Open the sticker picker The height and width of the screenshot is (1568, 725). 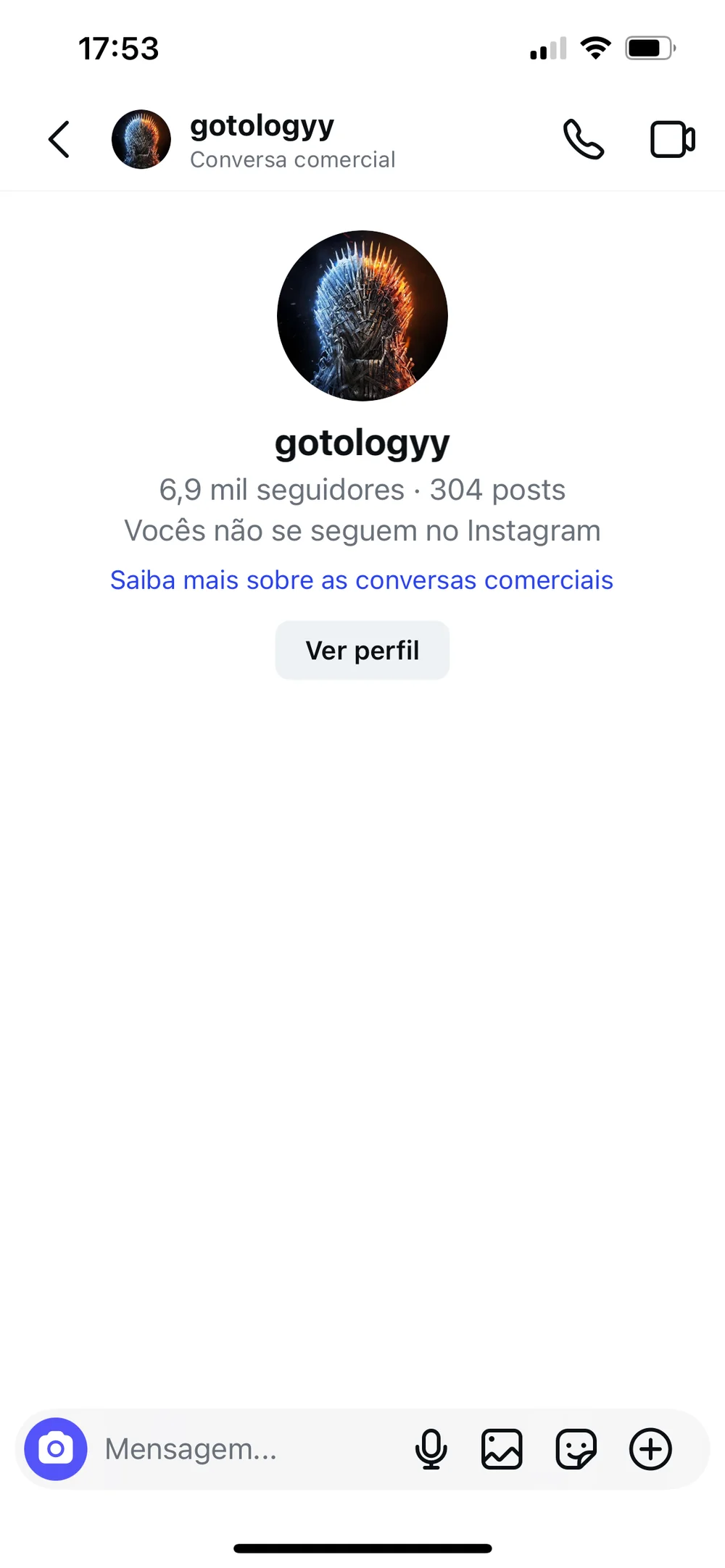[576, 1449]
